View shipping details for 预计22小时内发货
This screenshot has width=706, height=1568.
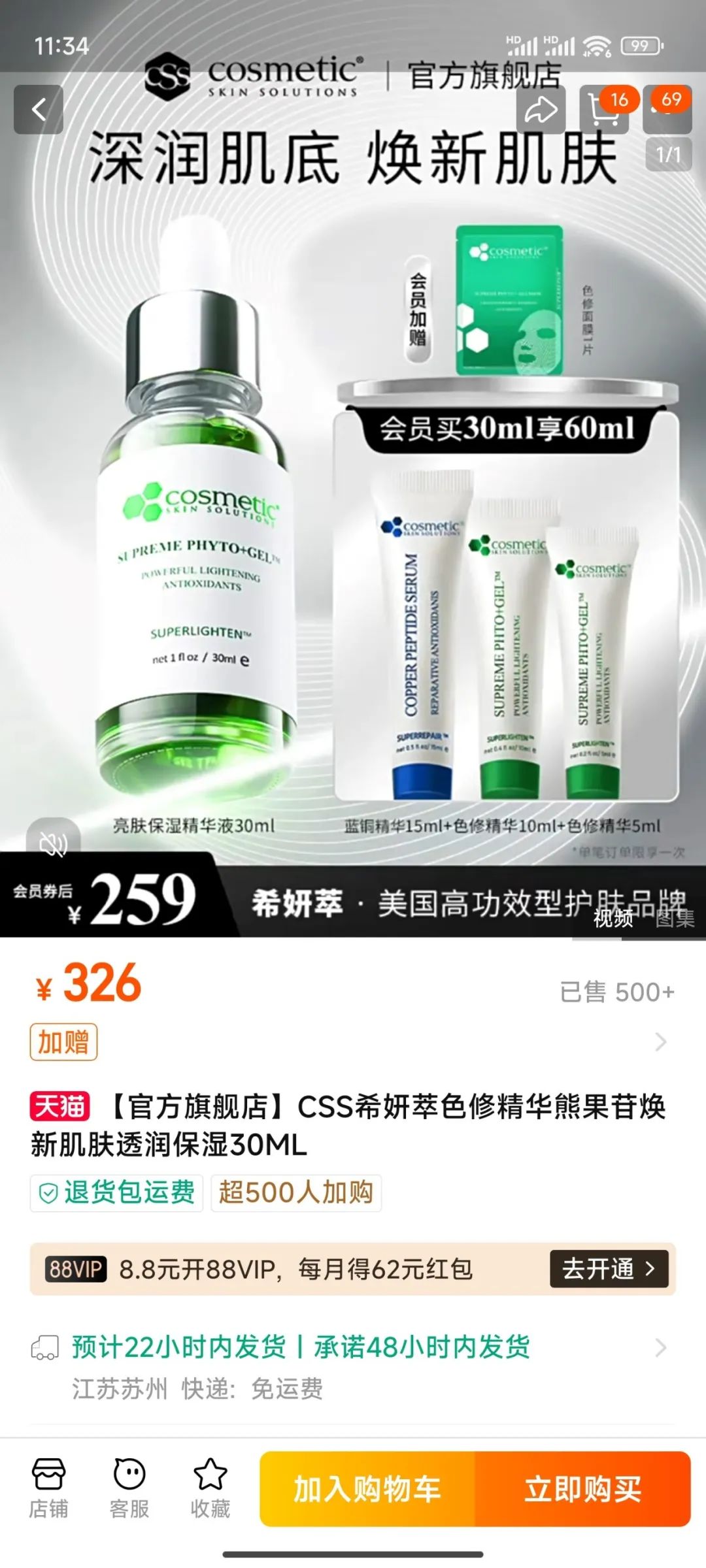[301, 1347]
